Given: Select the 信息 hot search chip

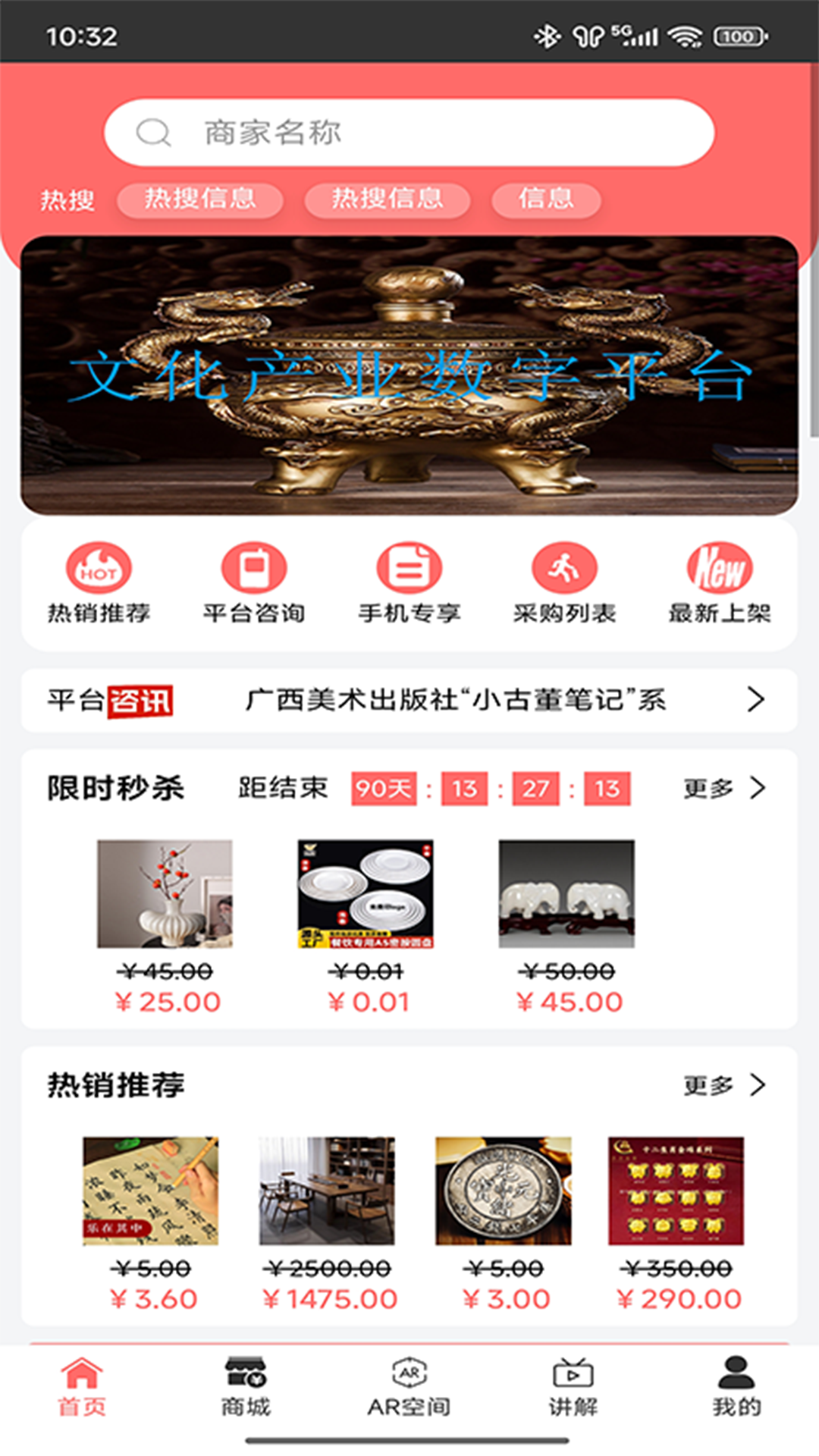Looking at the screenshot, I should [x=546, y=200].
